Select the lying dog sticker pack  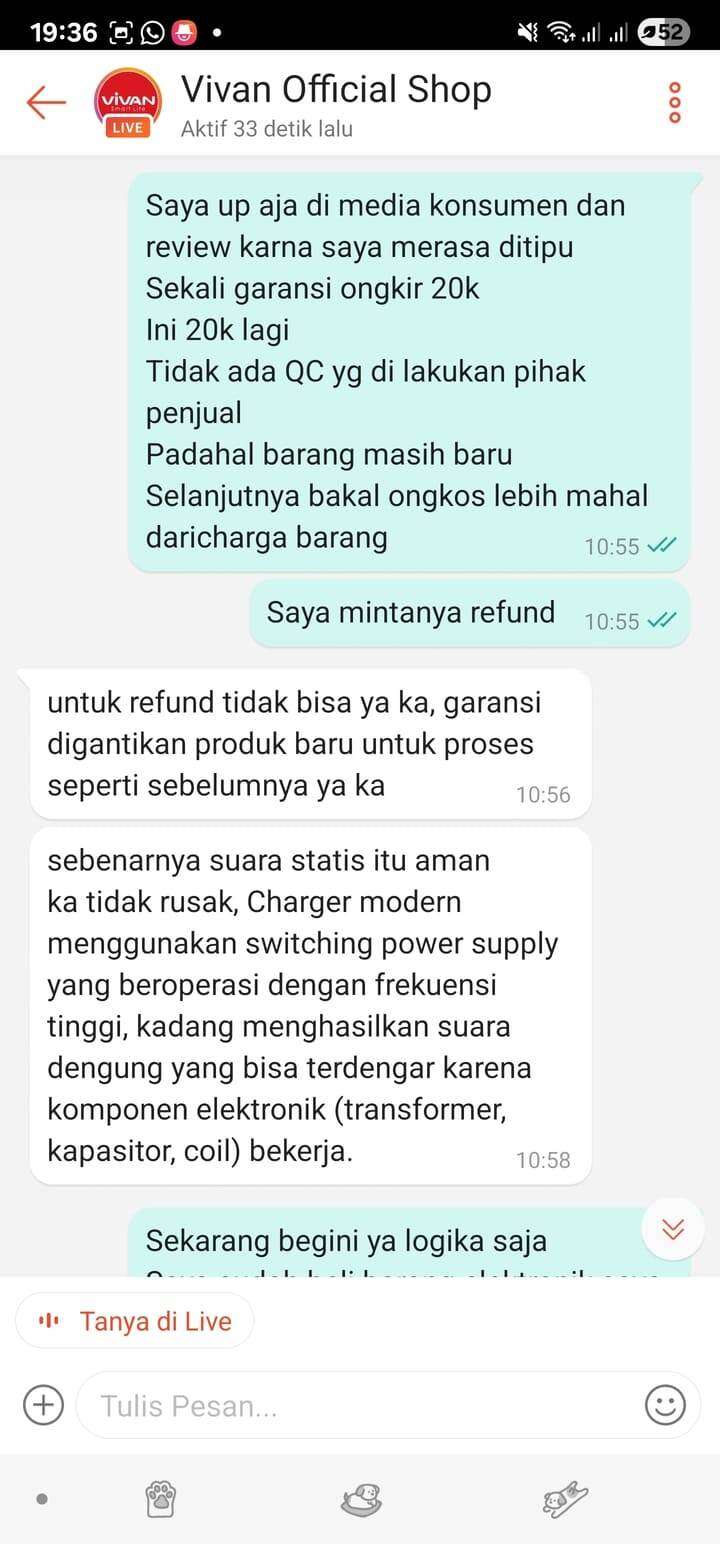pos(361,1498)
